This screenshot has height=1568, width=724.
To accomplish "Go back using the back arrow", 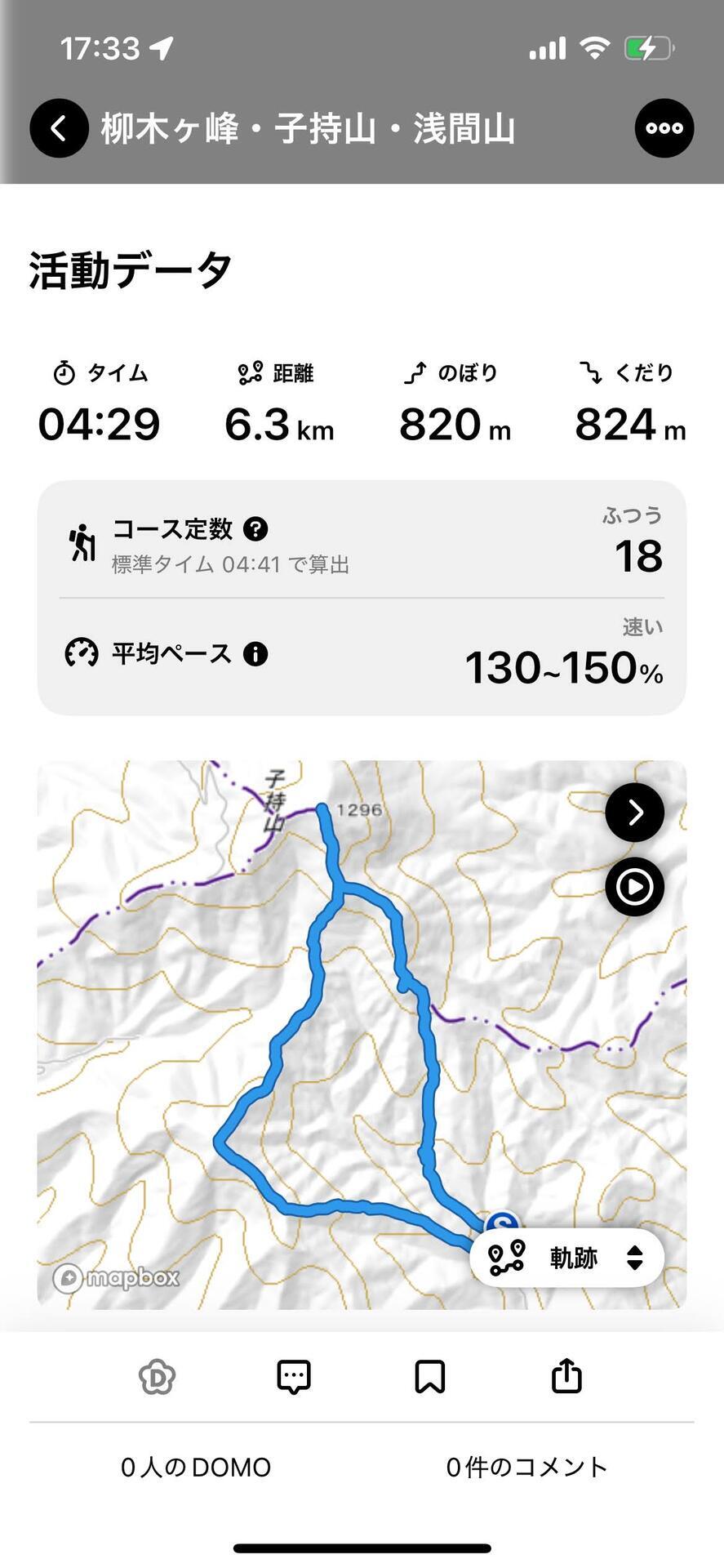I will tap(59, 128).
